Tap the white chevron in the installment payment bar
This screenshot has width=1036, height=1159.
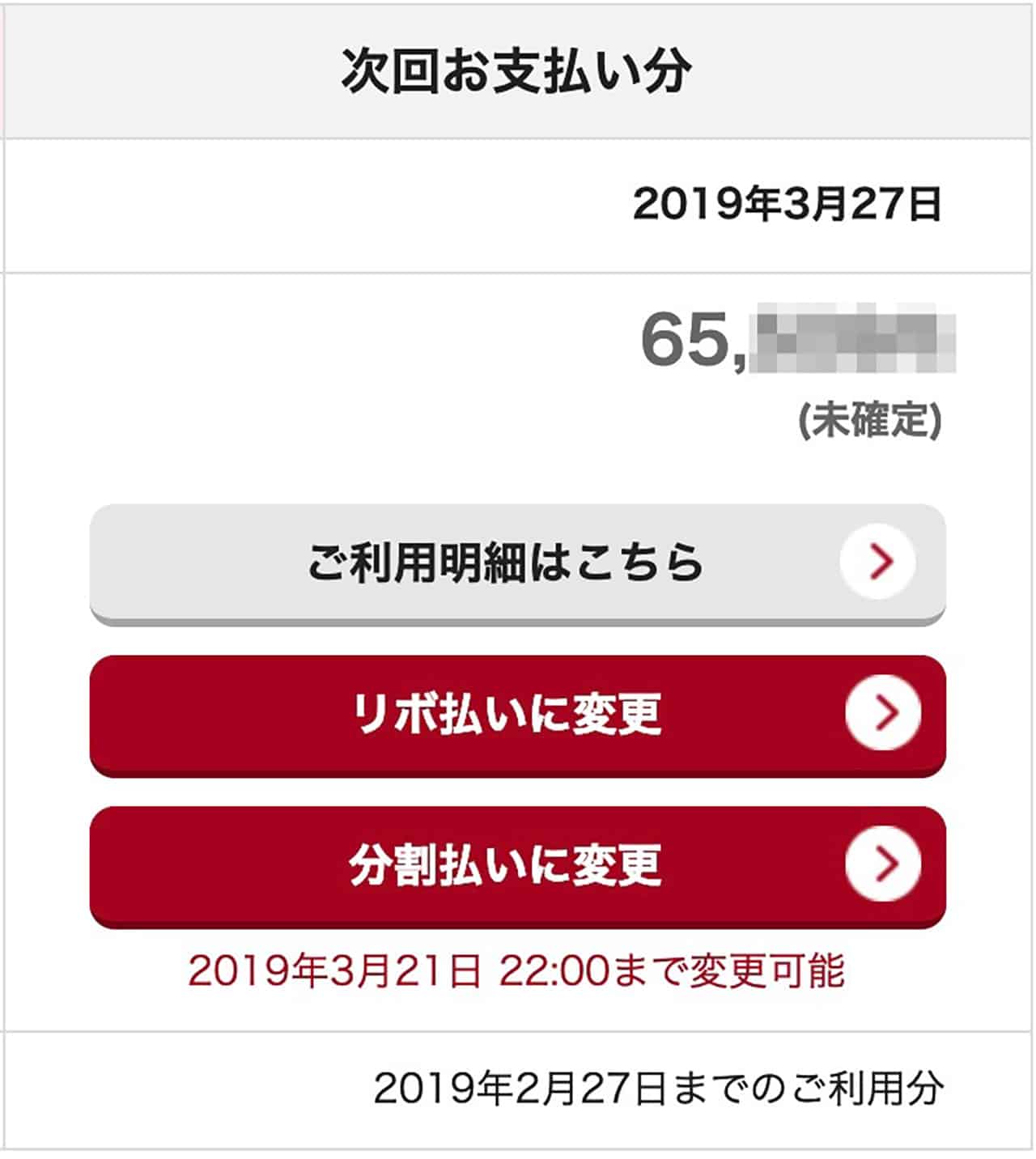tap(881, 864)
